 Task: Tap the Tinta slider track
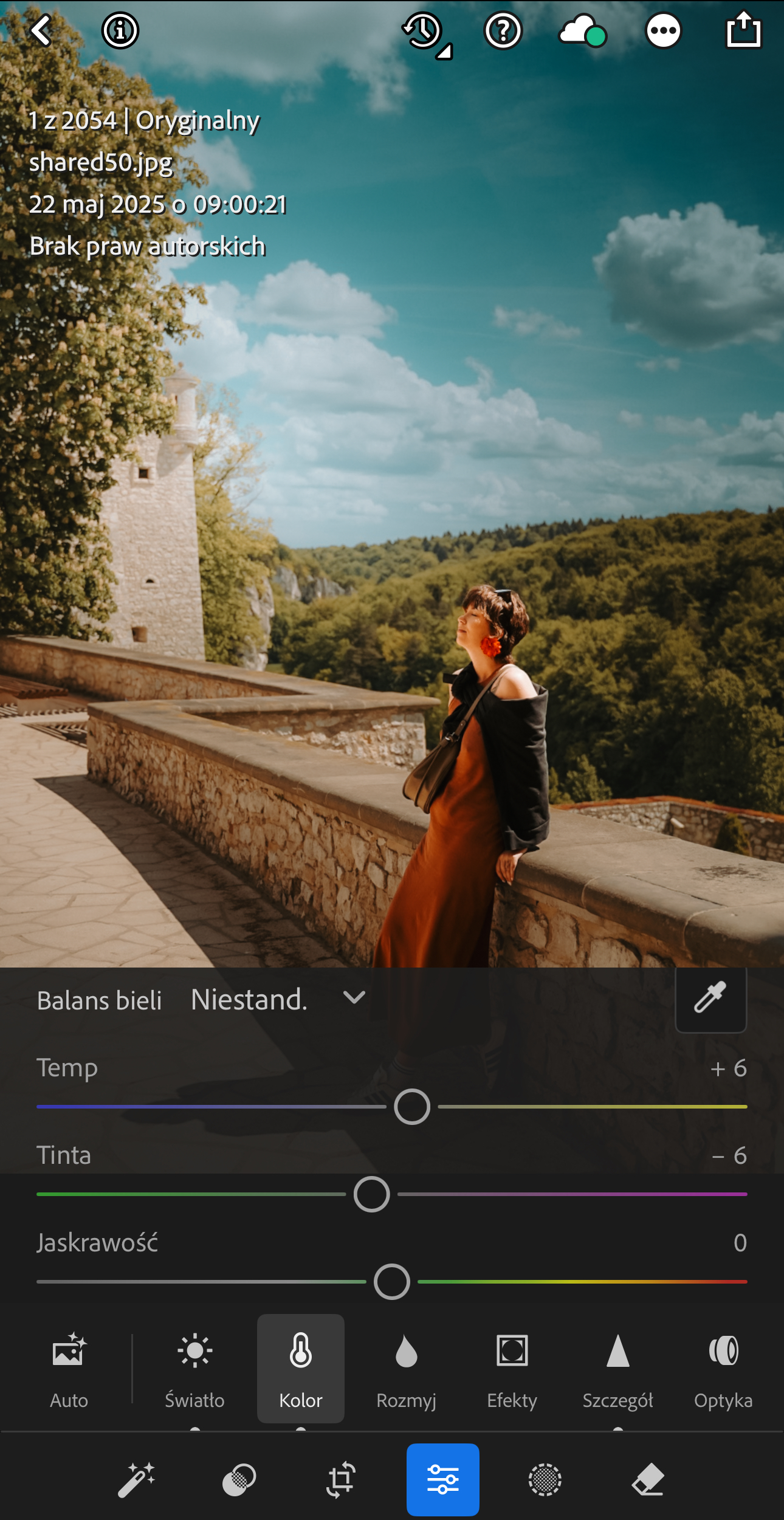(547, 1194)
